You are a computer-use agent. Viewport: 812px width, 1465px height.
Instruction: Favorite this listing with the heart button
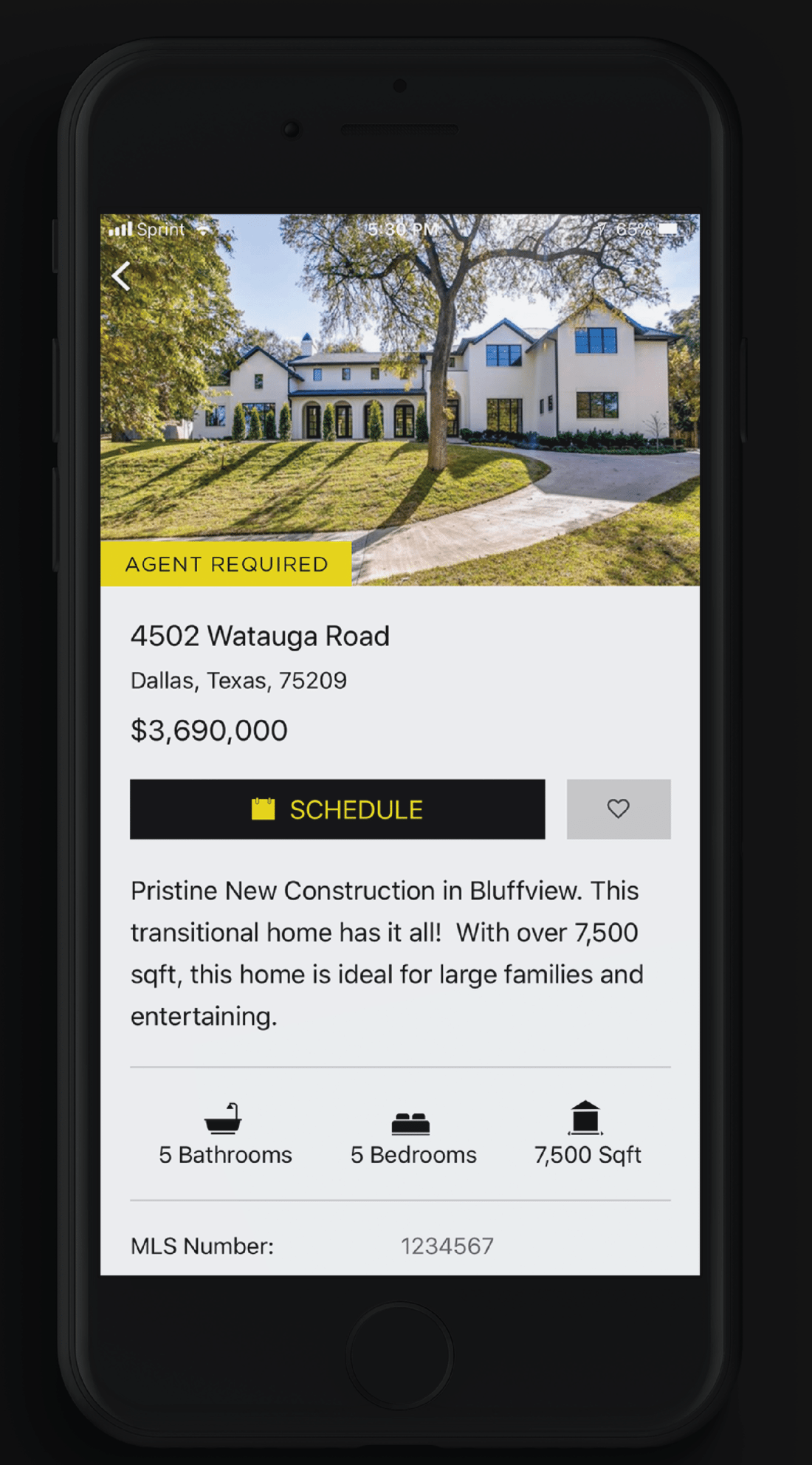click(x=618, y=809)
